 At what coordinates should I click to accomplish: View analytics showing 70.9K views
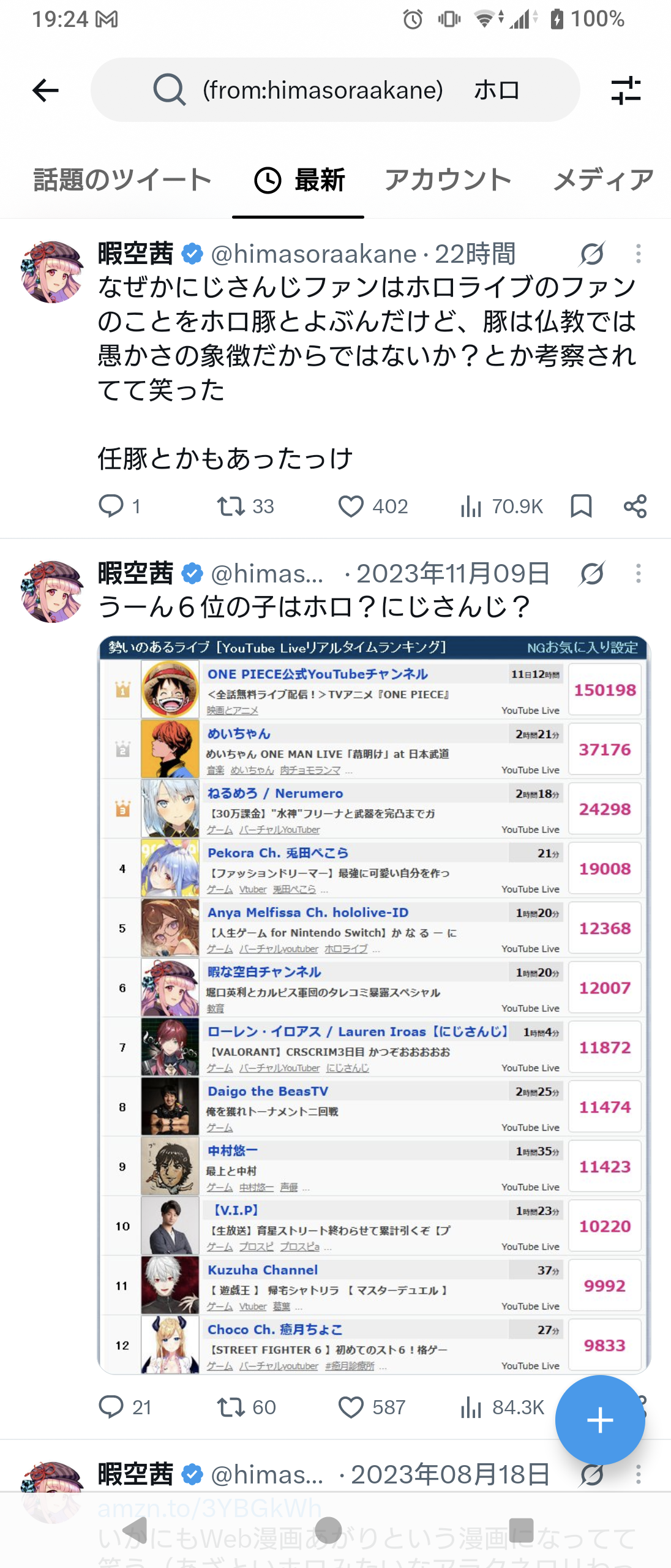click(501, 507)
